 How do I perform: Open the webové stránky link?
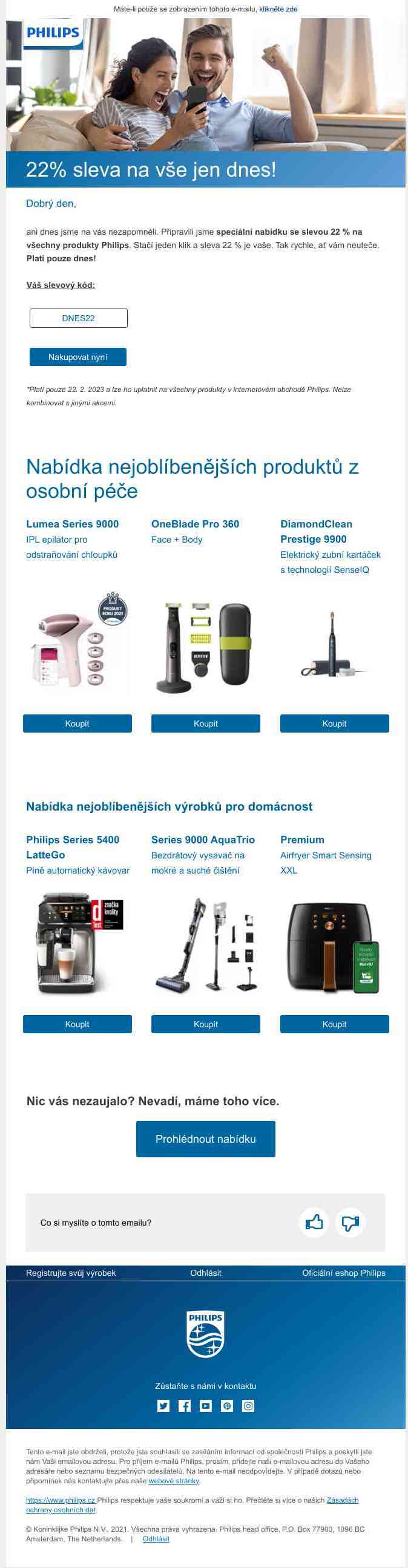174,1480
